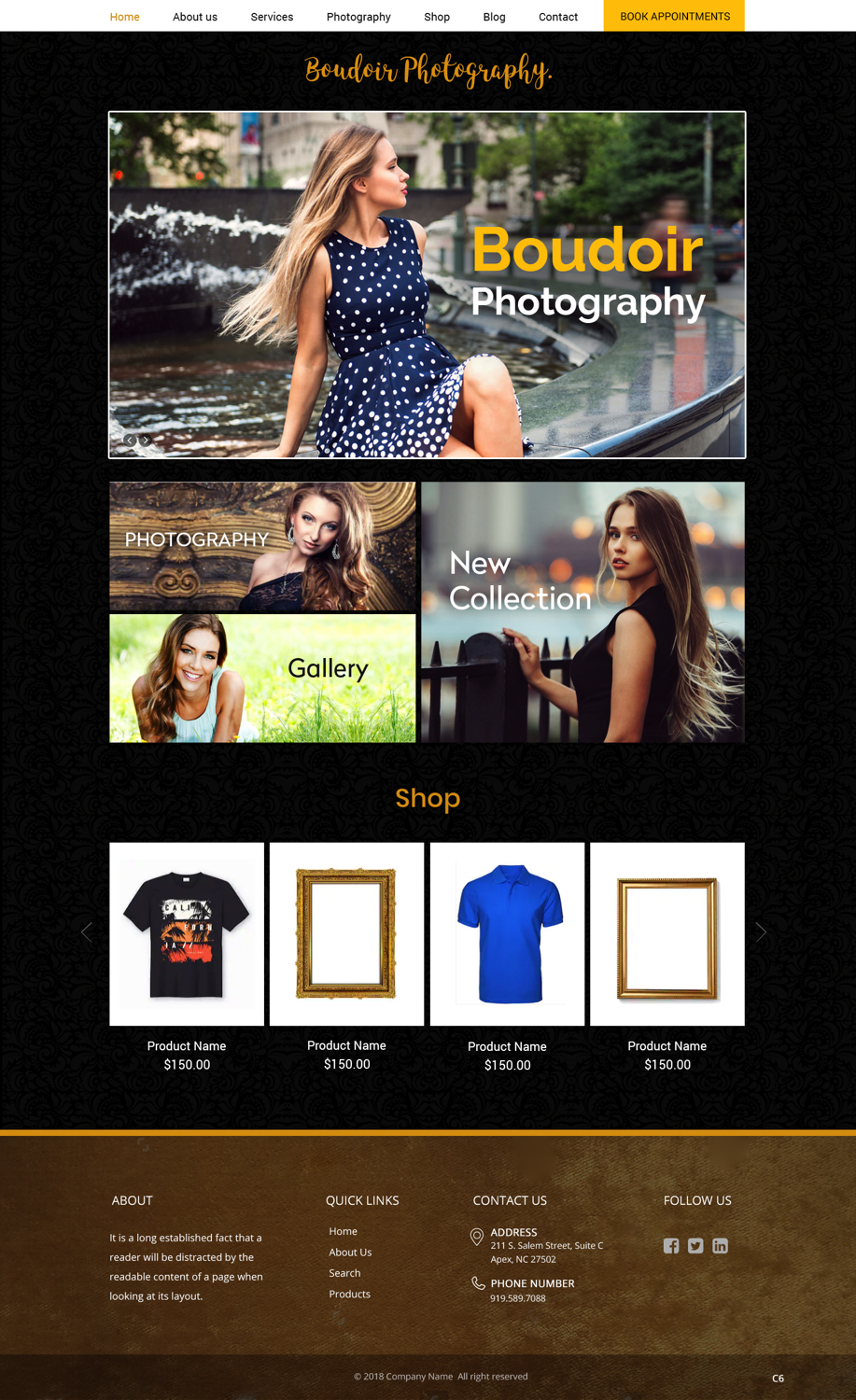Open Photography in top menu
The height and width of the screenshot is (1400, 856).
coord(358,17)
